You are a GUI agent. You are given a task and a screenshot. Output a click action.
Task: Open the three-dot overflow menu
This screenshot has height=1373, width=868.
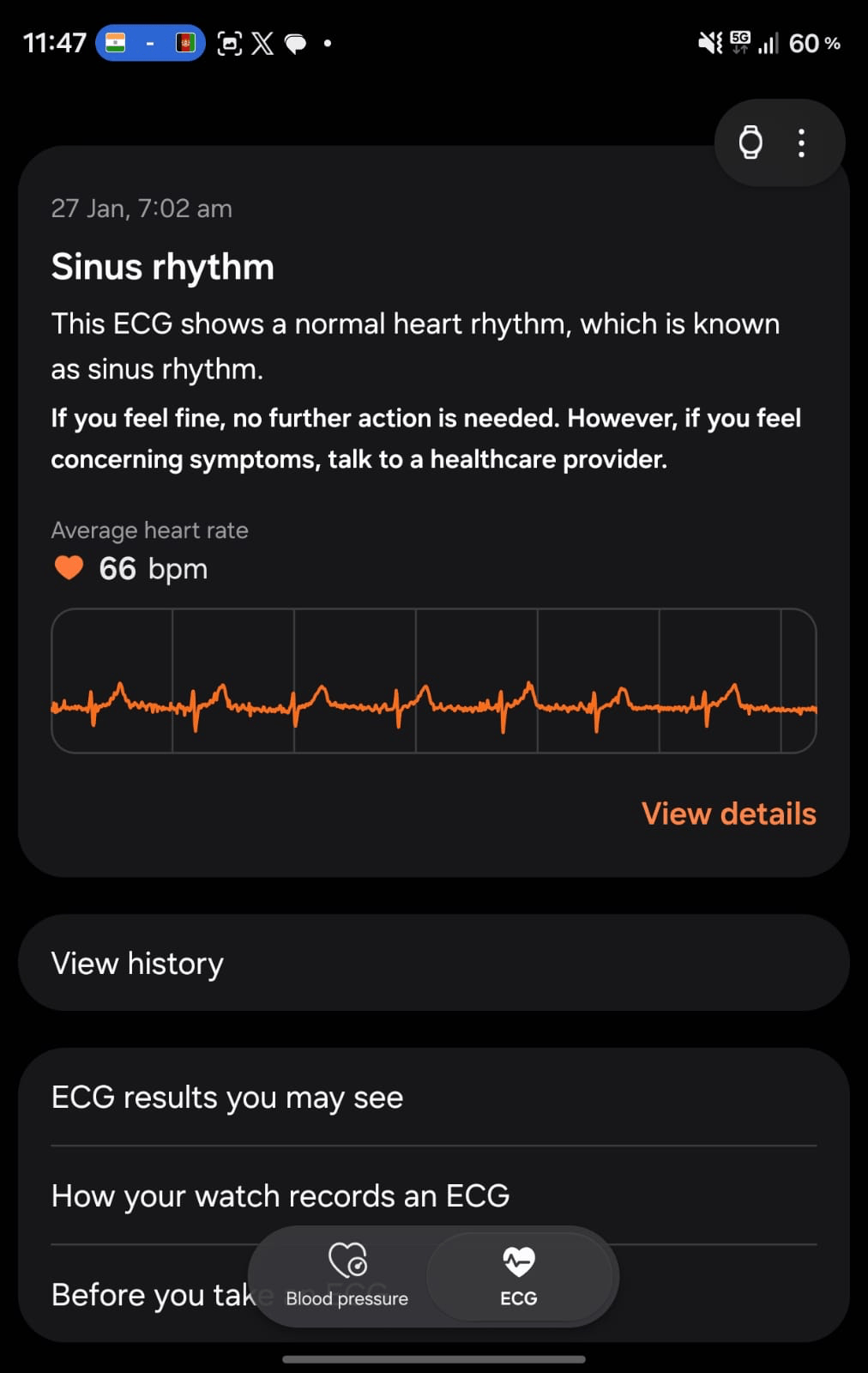[801, 142]
